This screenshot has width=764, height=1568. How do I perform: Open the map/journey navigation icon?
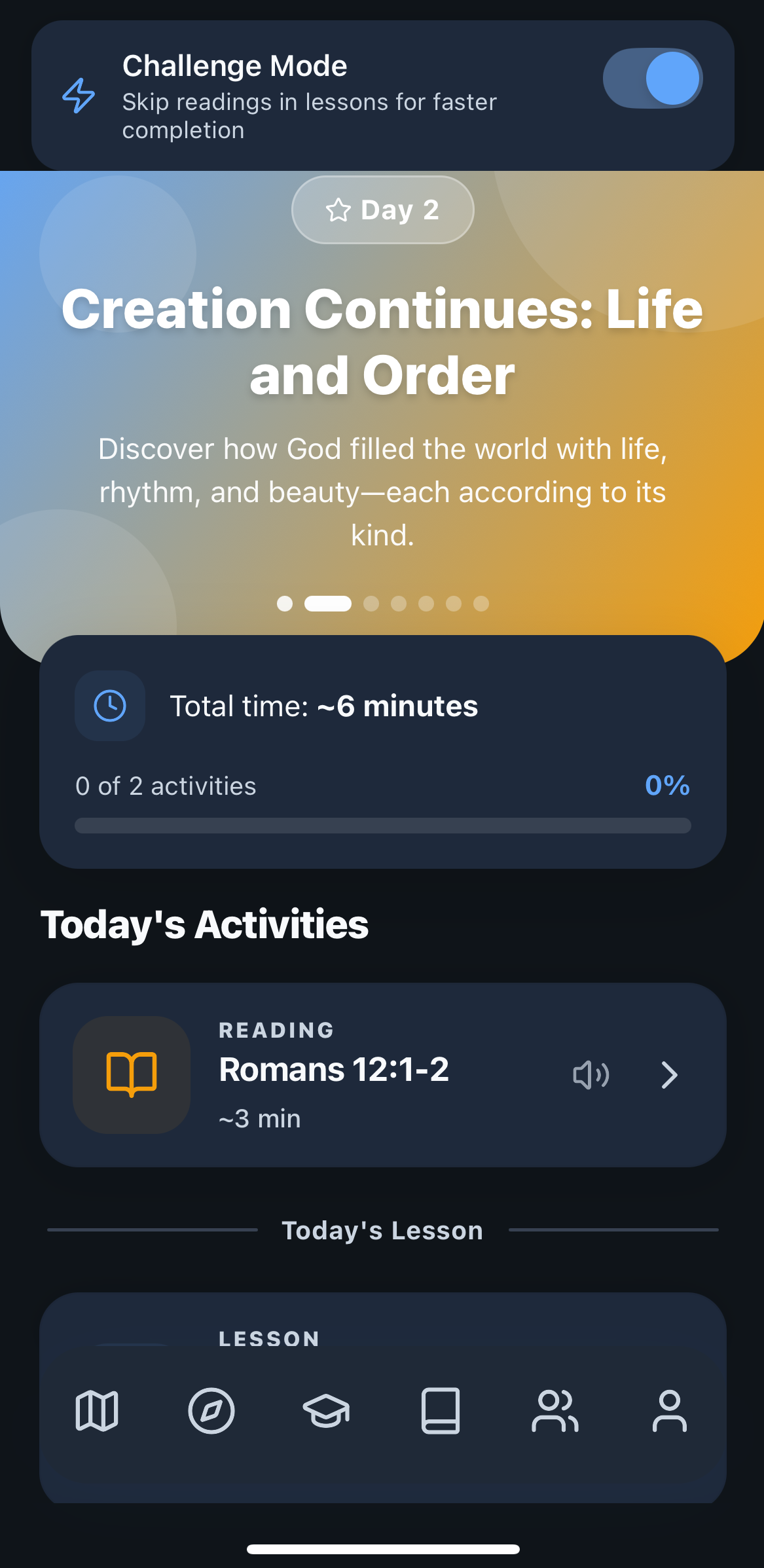97,1412
